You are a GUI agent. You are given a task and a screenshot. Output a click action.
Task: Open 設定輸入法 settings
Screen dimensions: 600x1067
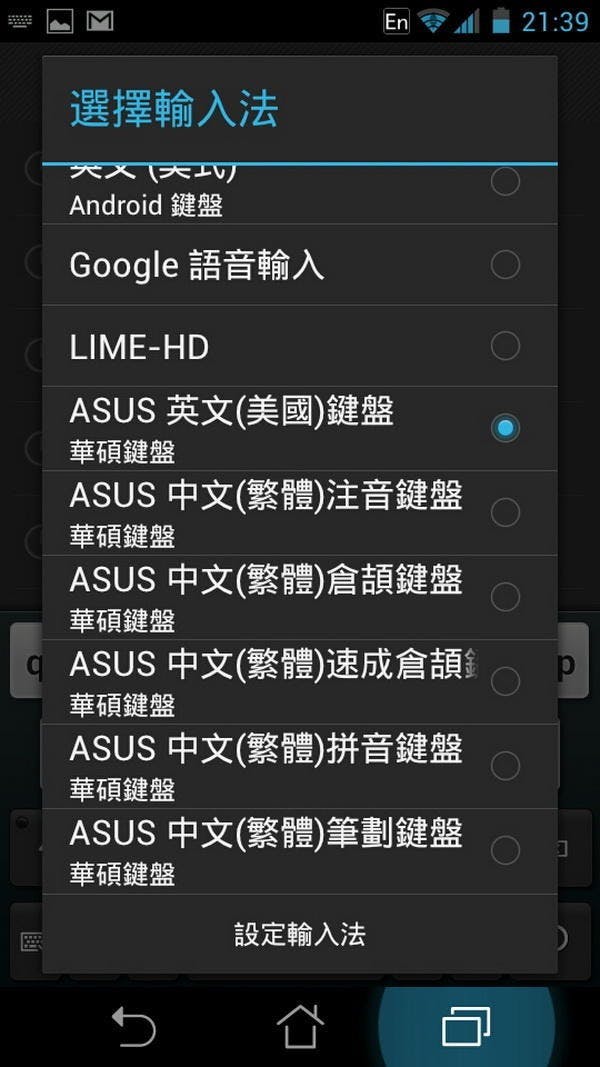(x=300, y=935)
